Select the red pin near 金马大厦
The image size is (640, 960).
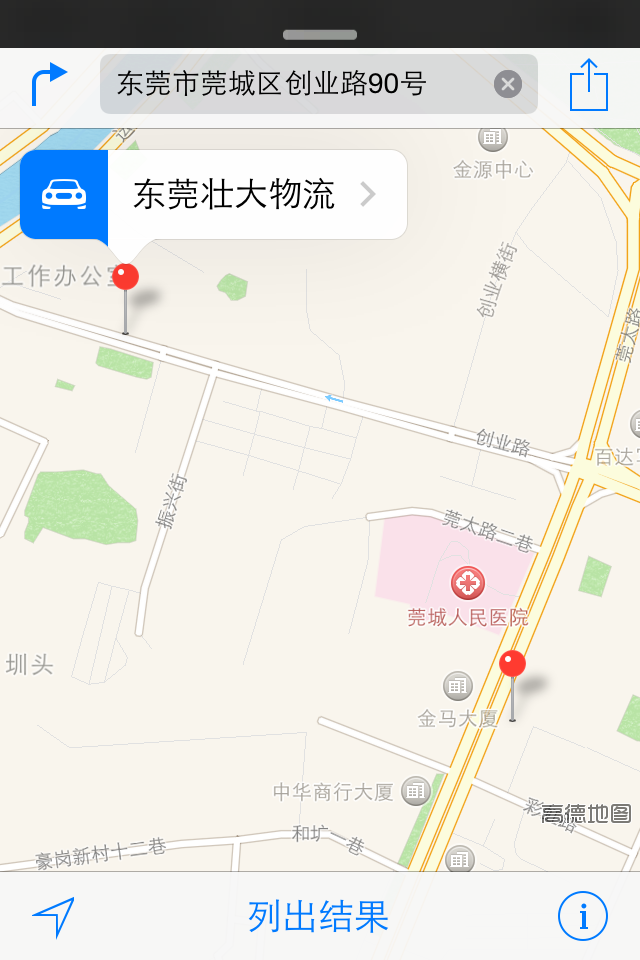[x=512, y=665]
